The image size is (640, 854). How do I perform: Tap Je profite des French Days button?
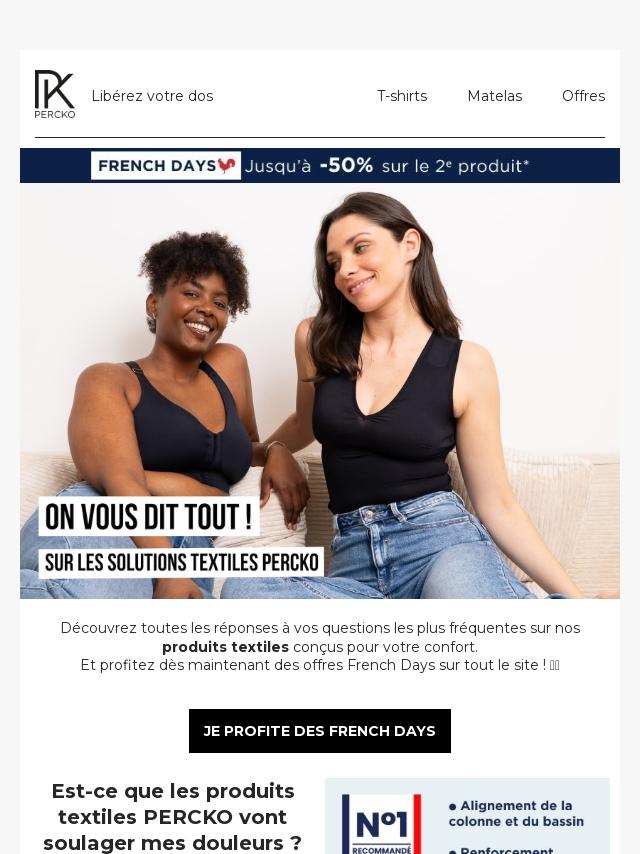click(319, 731)
